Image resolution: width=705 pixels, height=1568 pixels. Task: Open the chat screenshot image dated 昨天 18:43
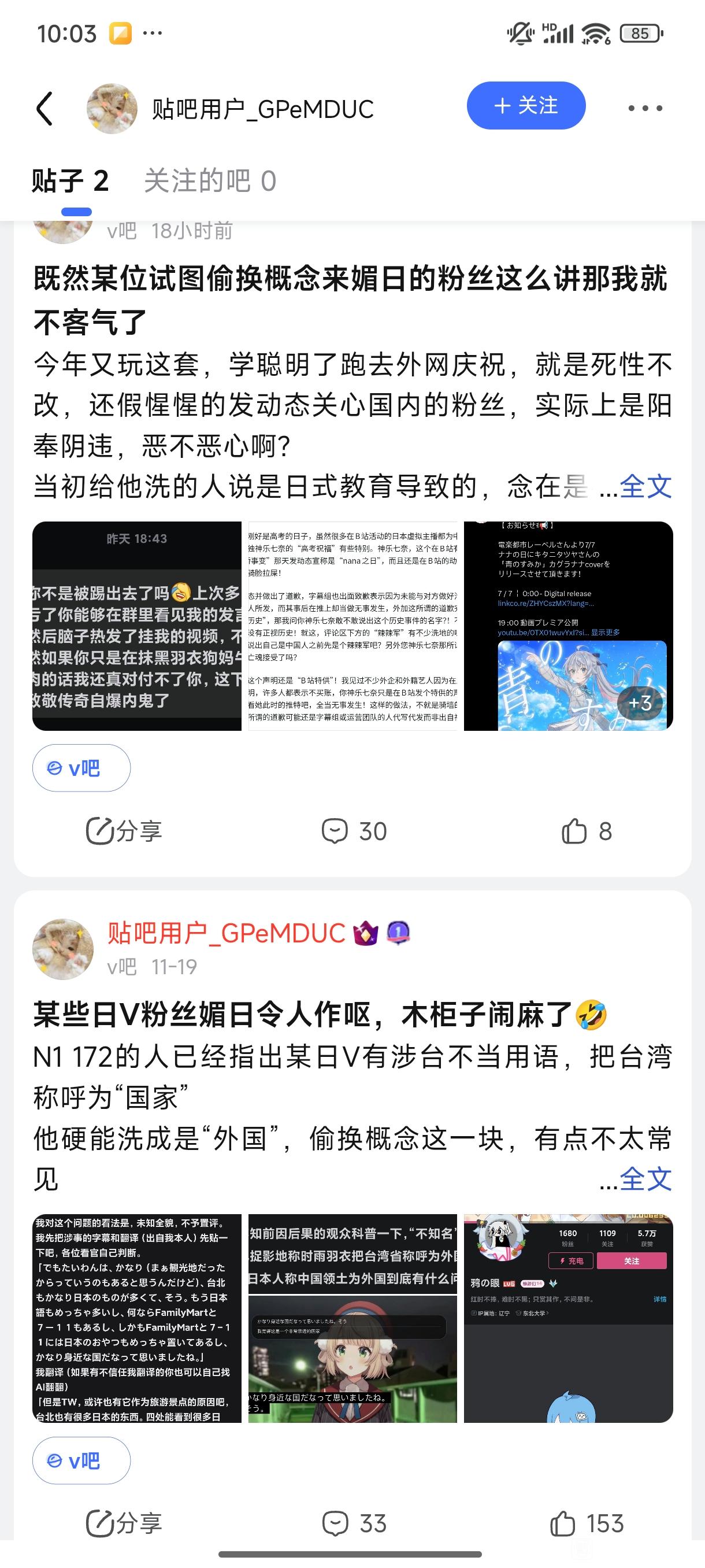click(x=137, y=626)
